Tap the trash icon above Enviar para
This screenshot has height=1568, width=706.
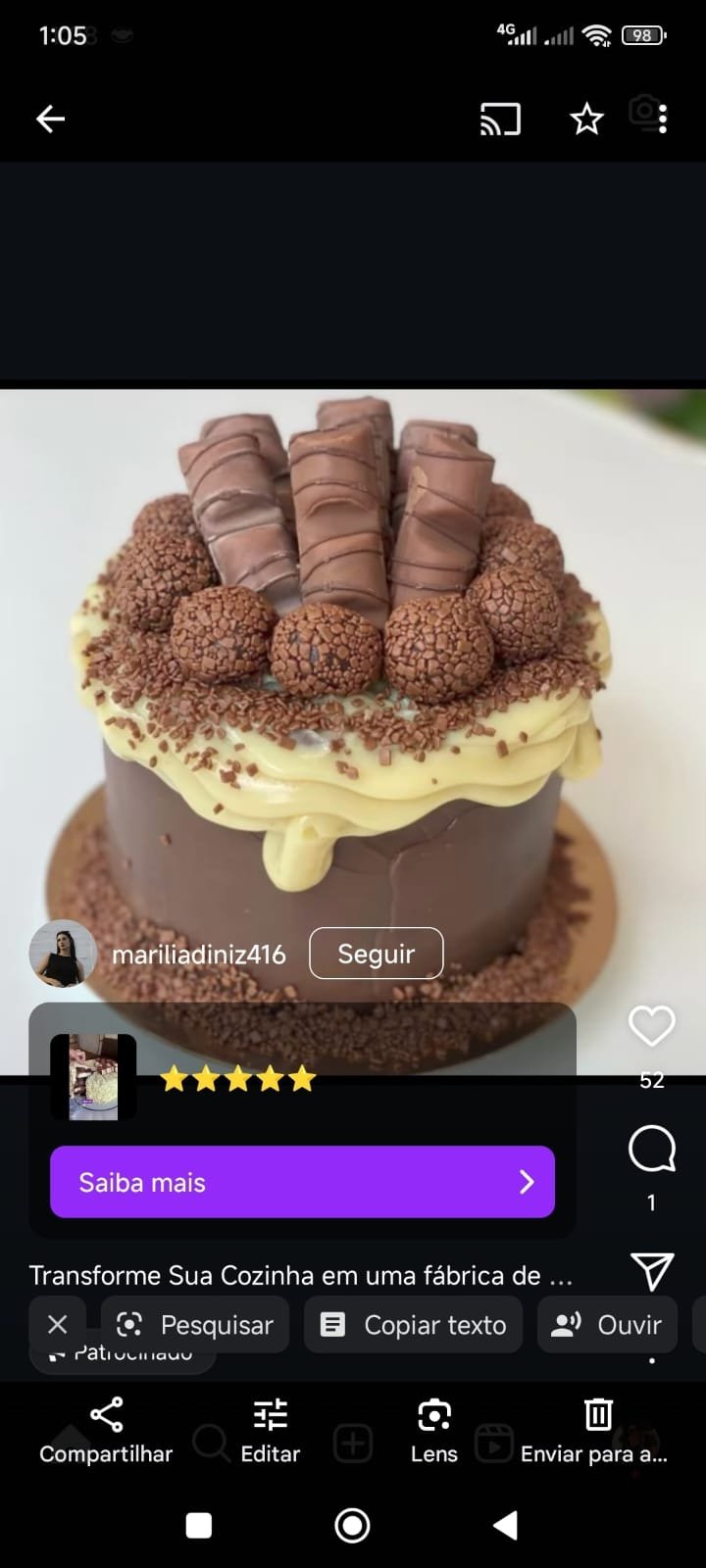[596, 1414]
